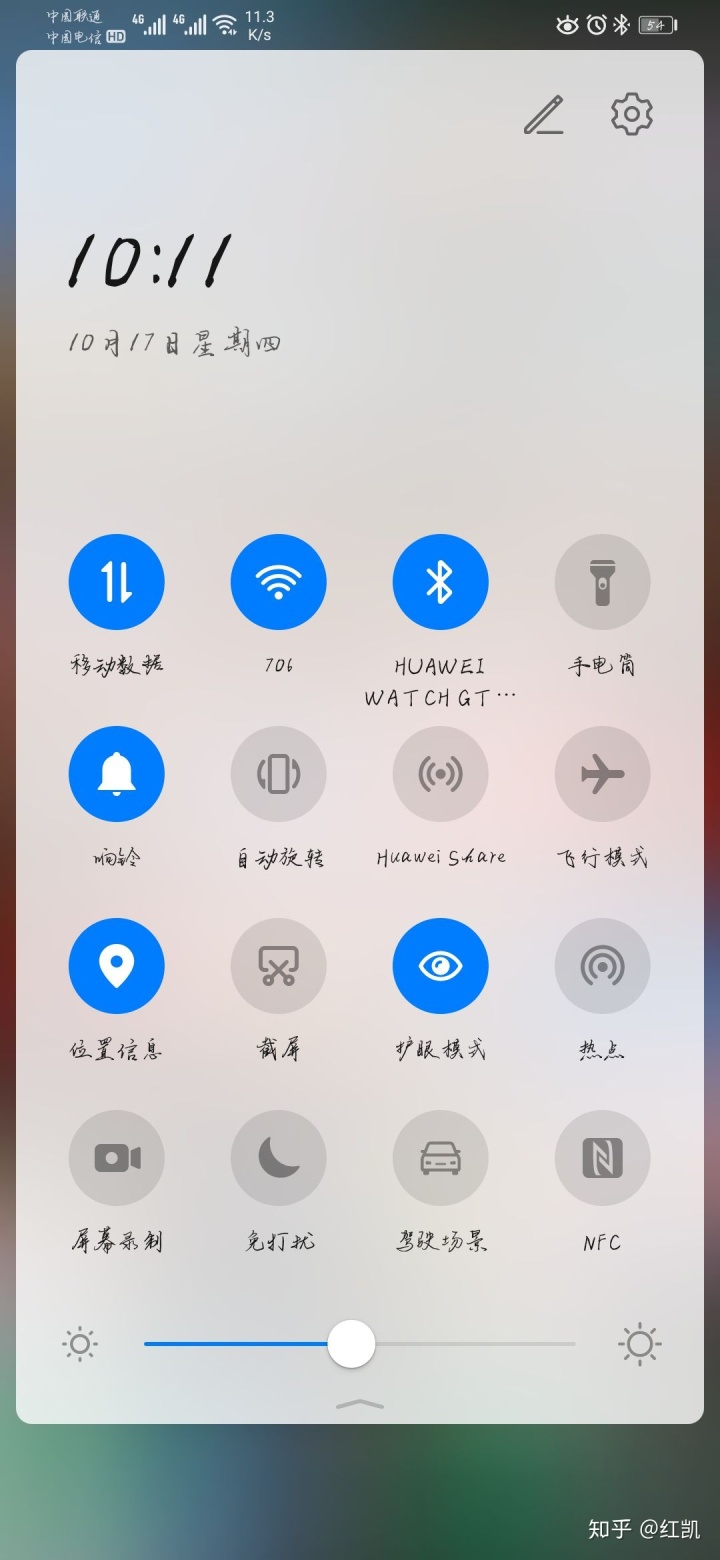Turn on the flashlight (手电筒)
The height and width of the screenshot is (1560, 720).
(x=602, y=581)
